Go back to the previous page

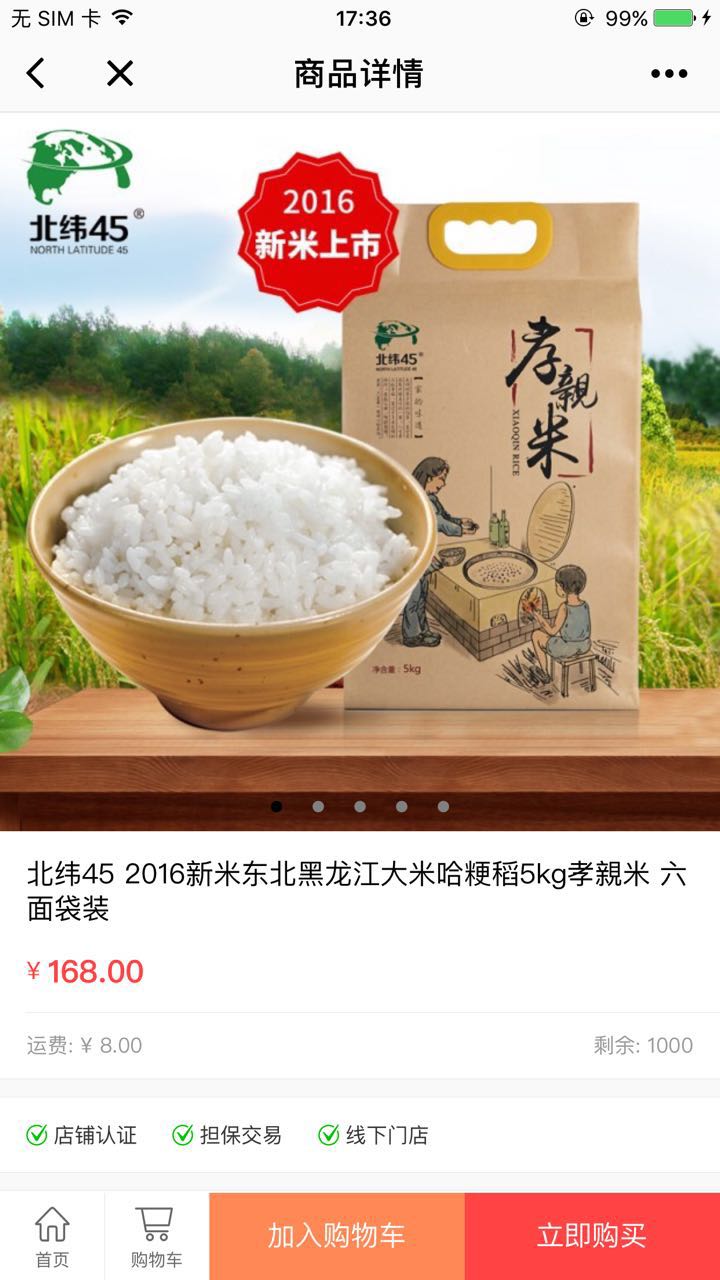pos(36,73)
